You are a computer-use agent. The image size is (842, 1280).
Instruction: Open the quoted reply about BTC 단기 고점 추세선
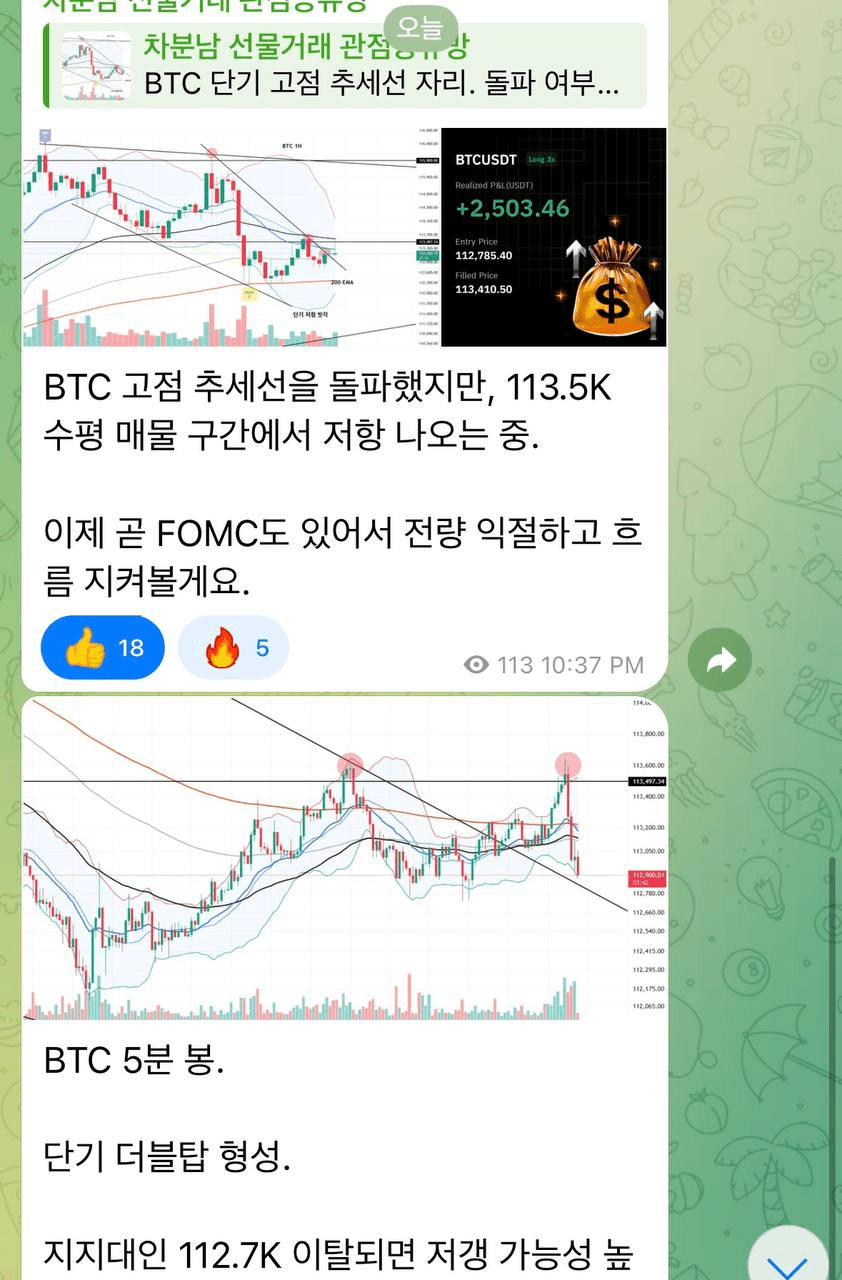[345, 66]
